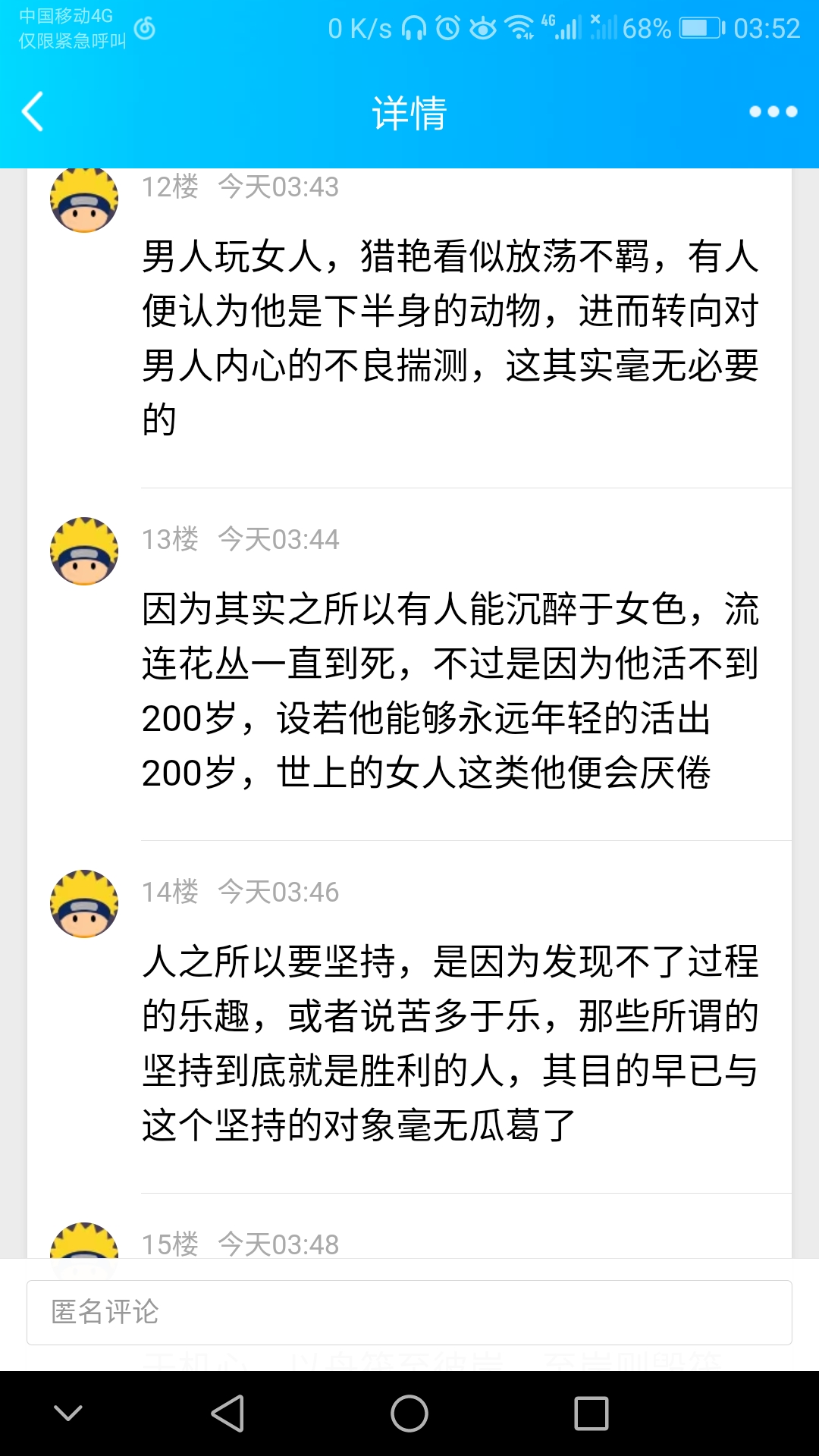Open the three-dot overflow menu
Image resolution: width=819 pixels, height=1456 pixels.
(773, 112)
